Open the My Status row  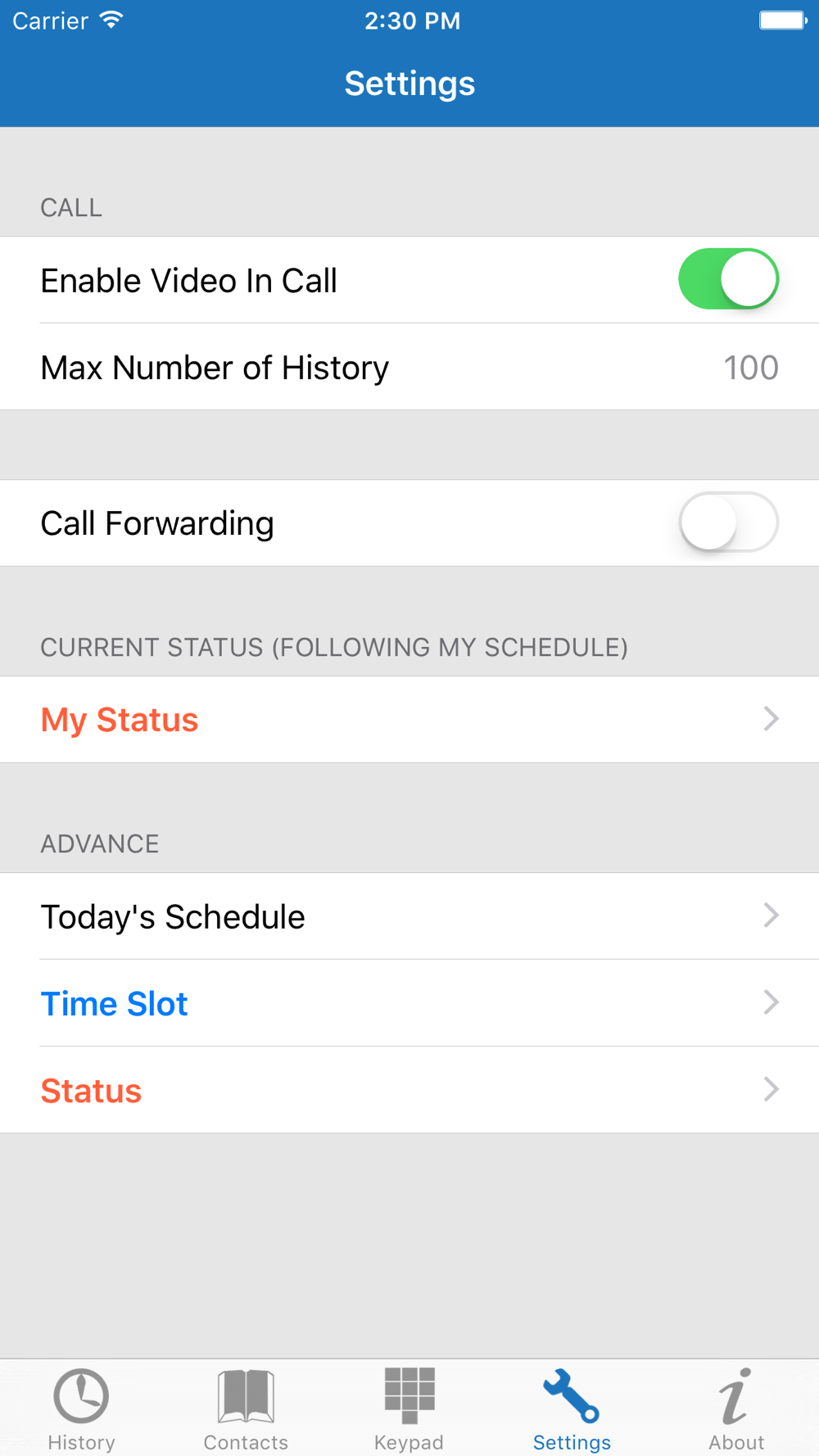pos(409,720)
